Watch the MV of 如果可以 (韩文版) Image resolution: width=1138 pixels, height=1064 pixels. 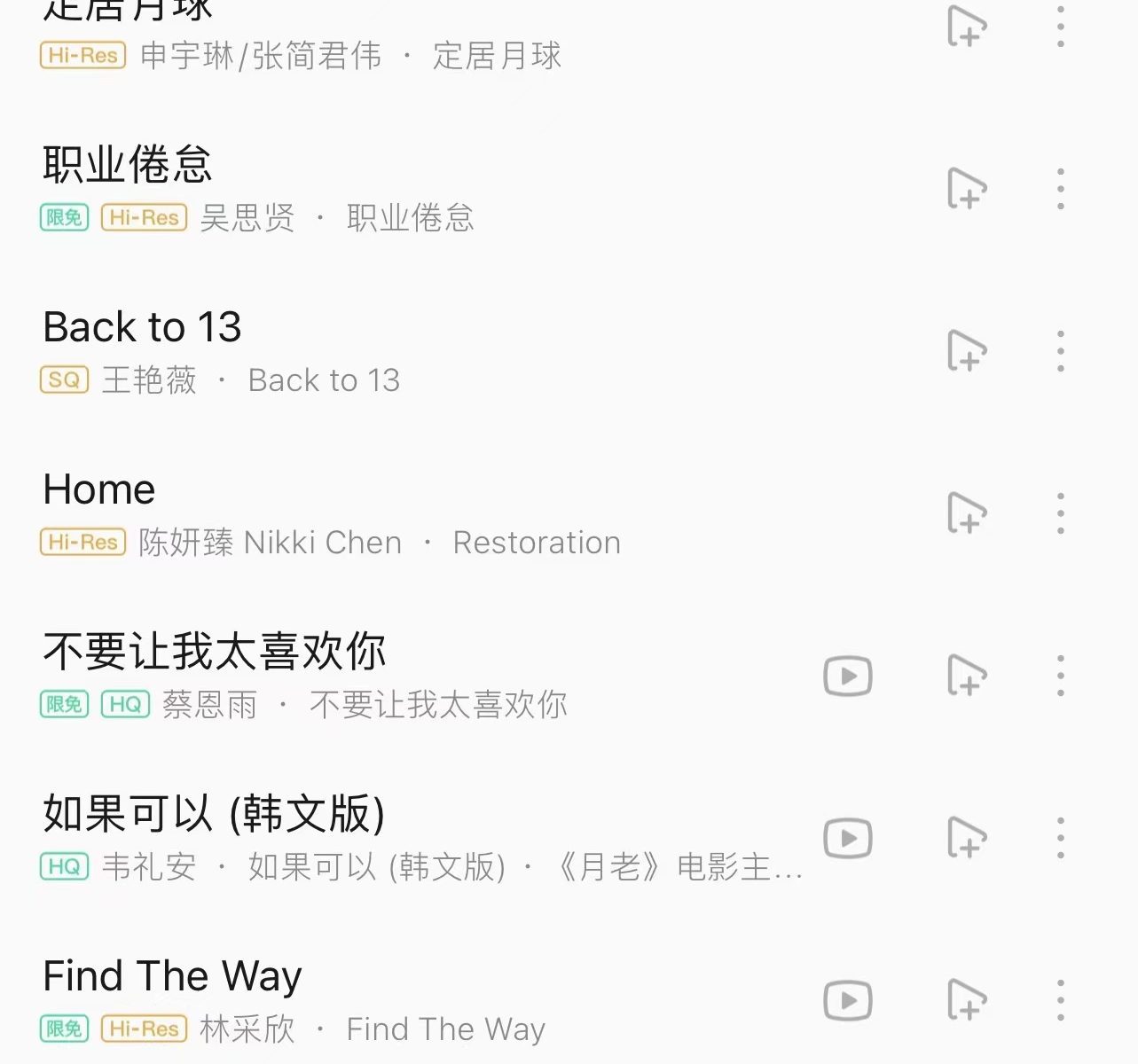click(848, 839)
